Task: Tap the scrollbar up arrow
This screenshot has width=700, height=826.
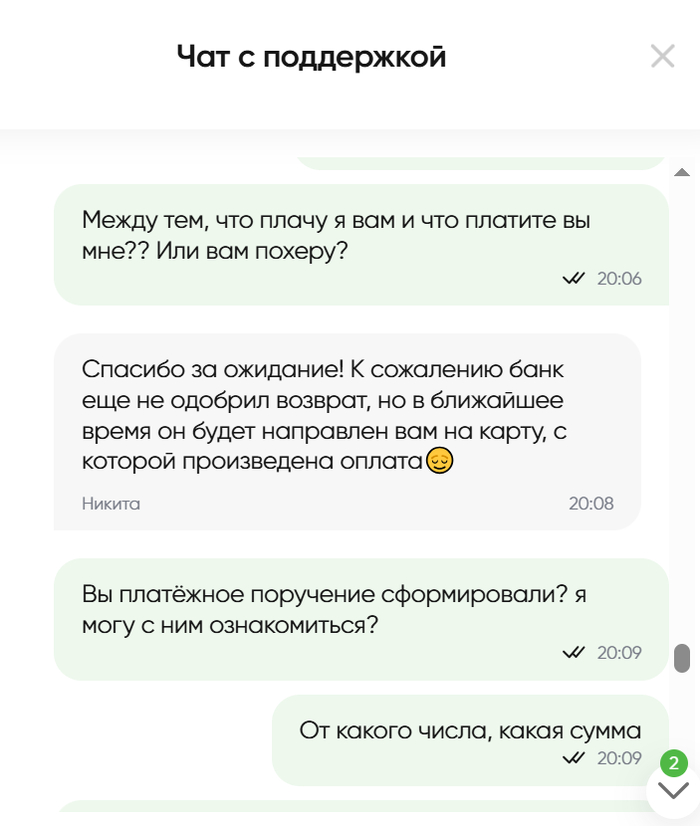Action: [682, 172]
